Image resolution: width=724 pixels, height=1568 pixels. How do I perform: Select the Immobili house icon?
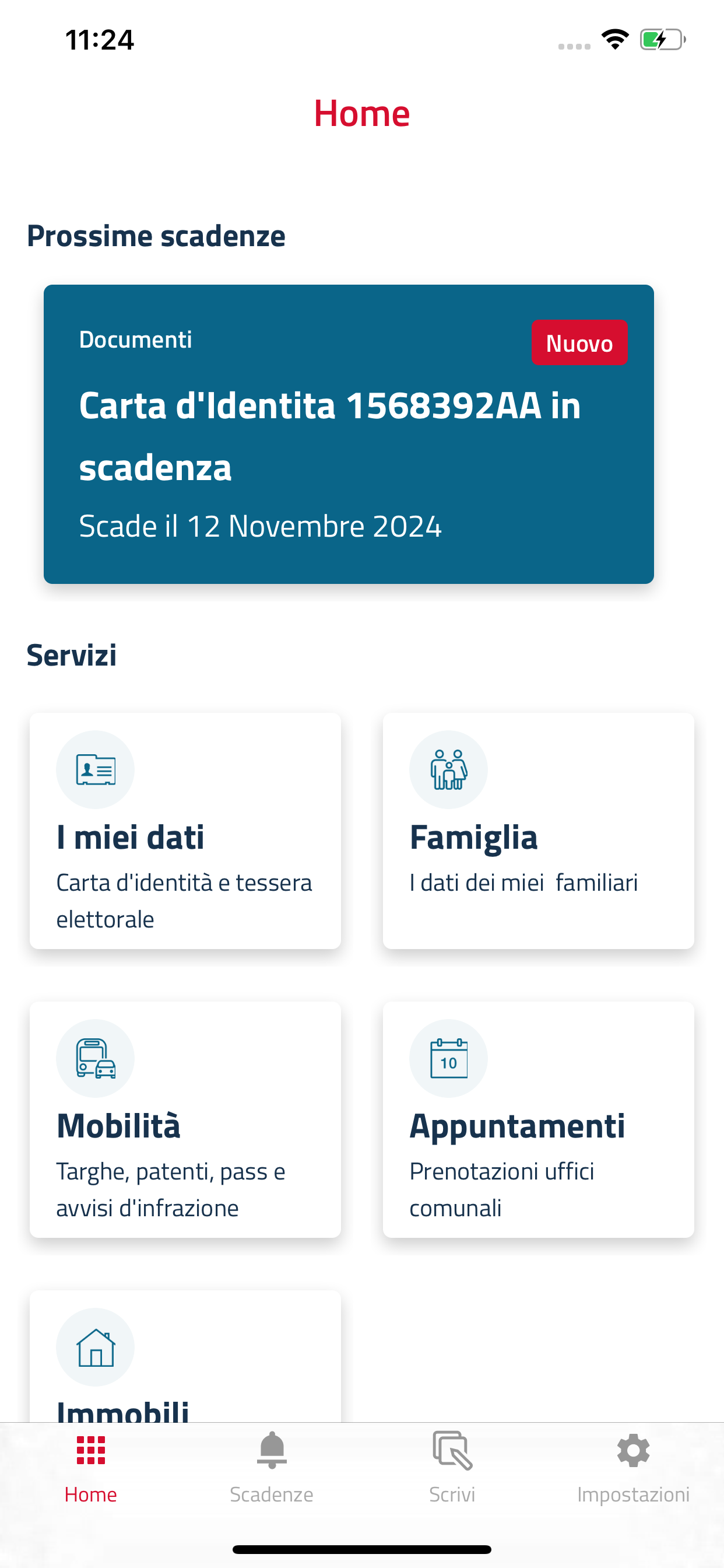coord(95,1347)
